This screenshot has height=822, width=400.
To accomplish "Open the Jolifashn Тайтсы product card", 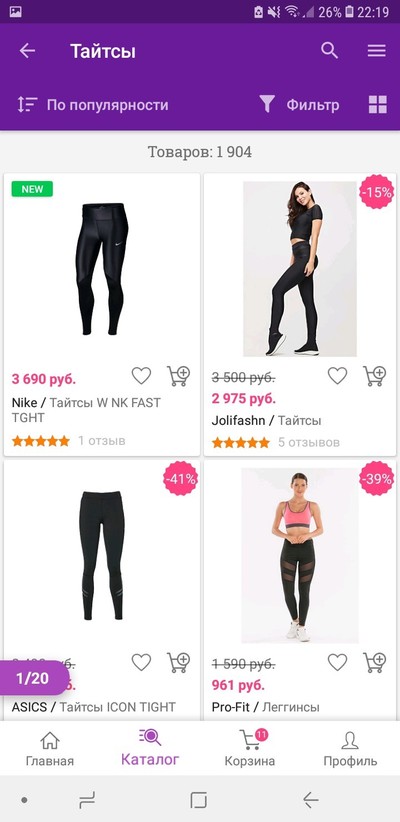I will point(300,315).
